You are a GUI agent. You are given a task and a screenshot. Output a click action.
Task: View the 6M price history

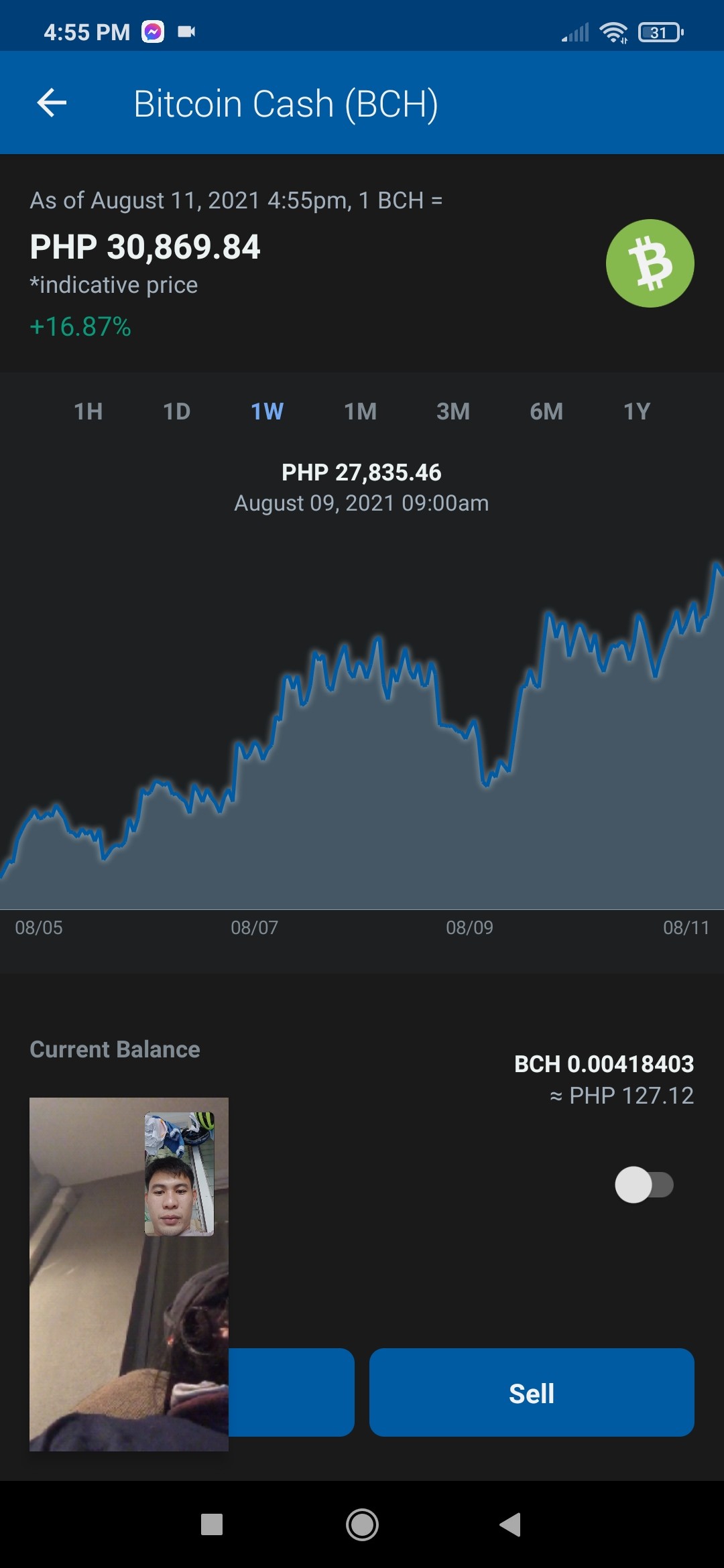coord(546,411)
